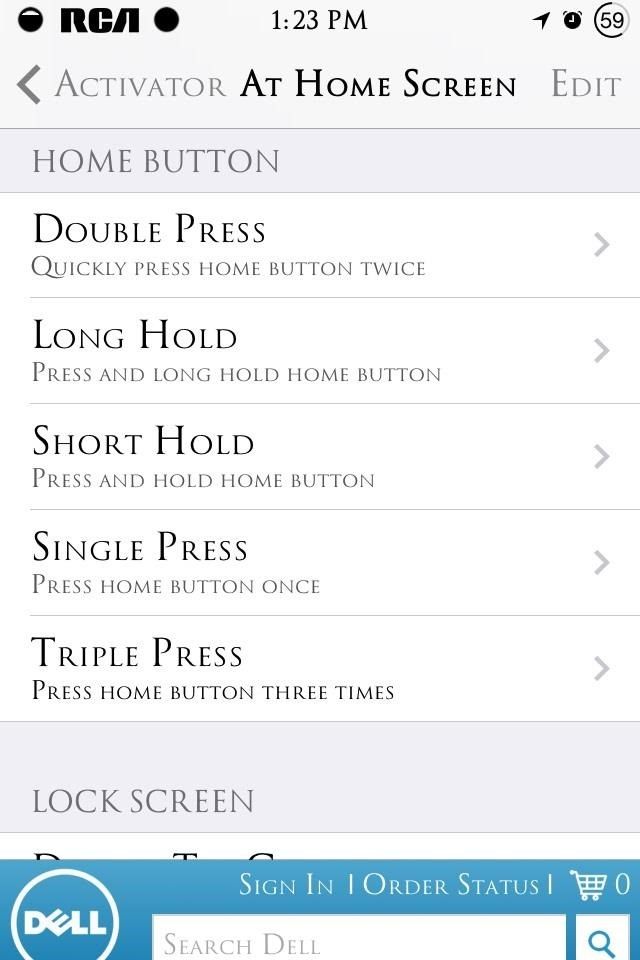640x960 pixels.
Task: Tap Edit in the navigation bar
Action: point(586,85)
